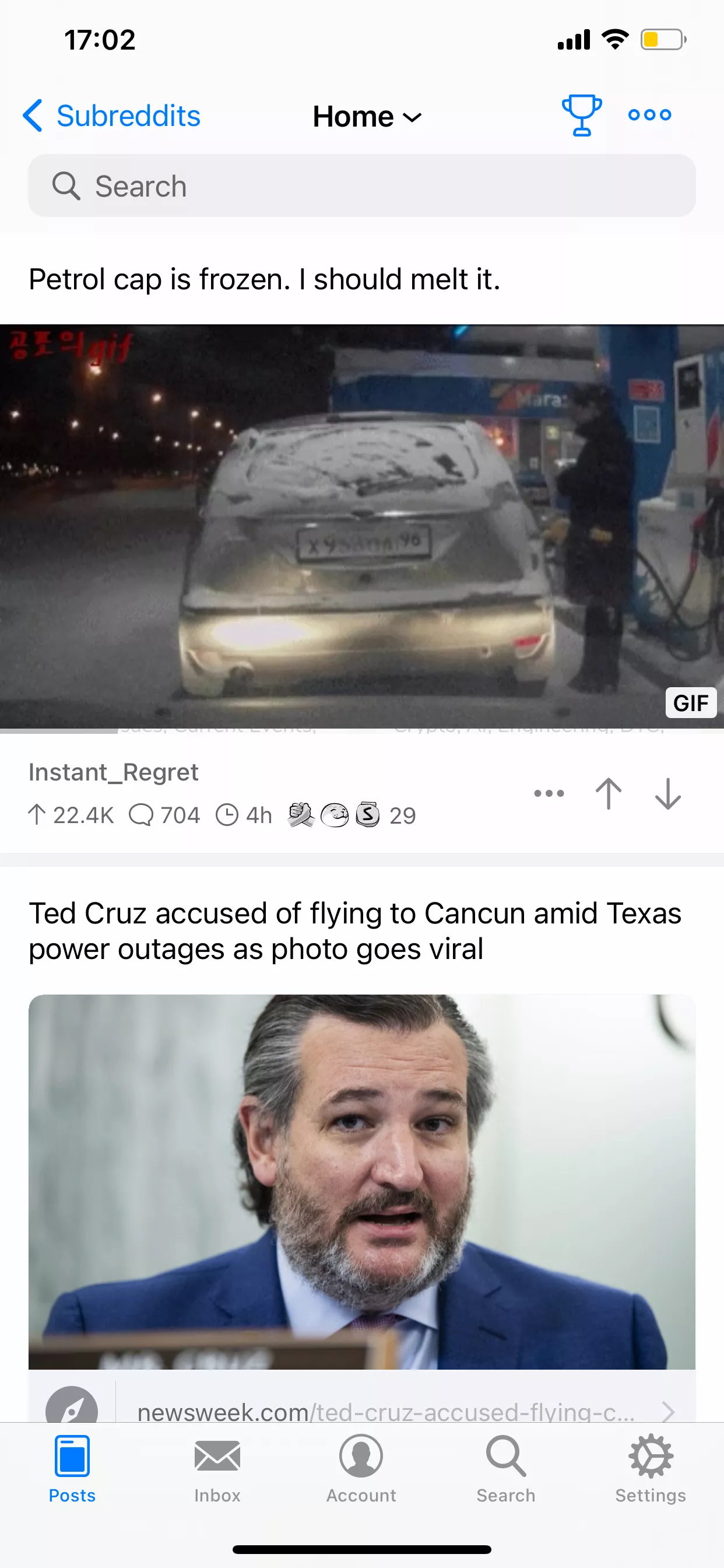Open the Instant_Regret subreddit
This screenshot has height=1568, width=724.
[114, 772]
